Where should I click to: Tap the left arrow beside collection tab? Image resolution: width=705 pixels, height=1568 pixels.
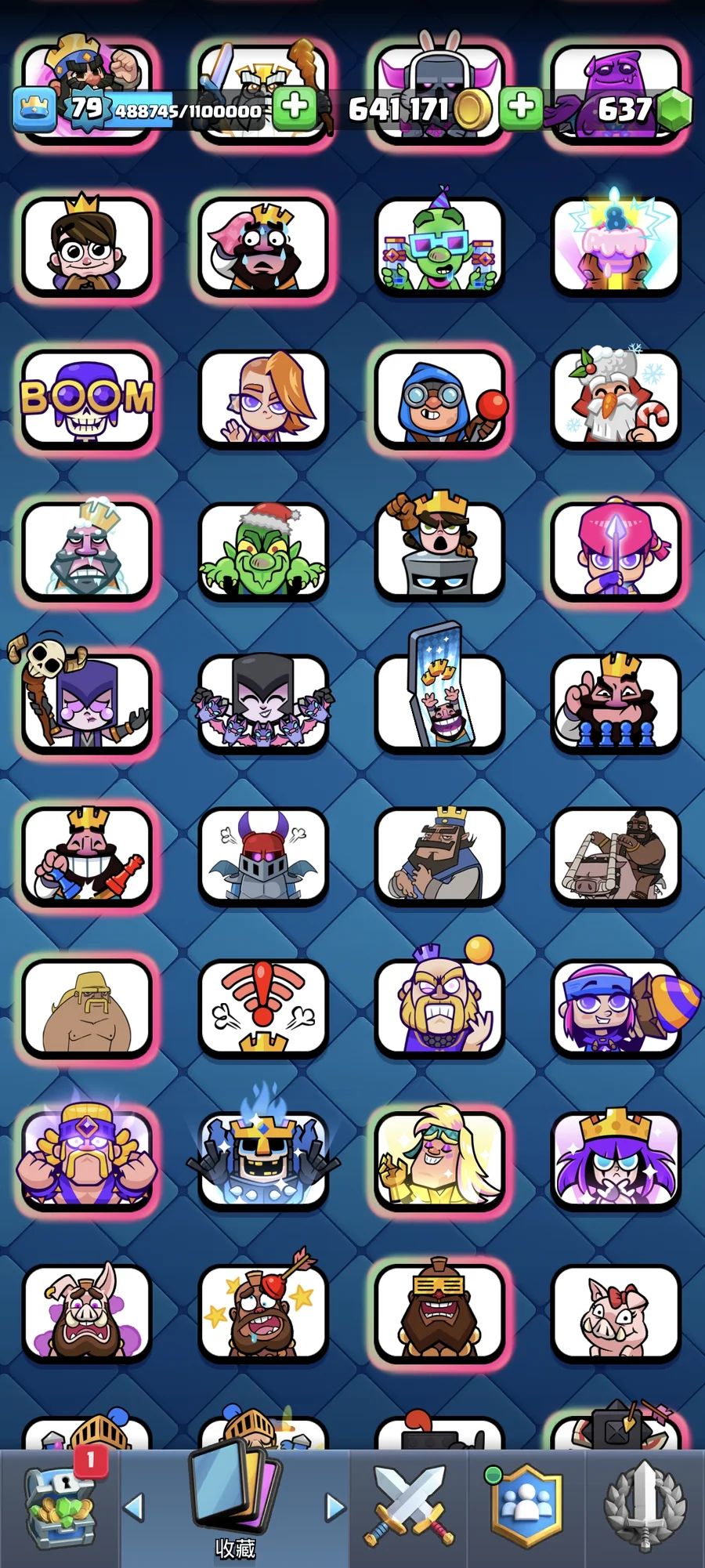[135, 1507]
